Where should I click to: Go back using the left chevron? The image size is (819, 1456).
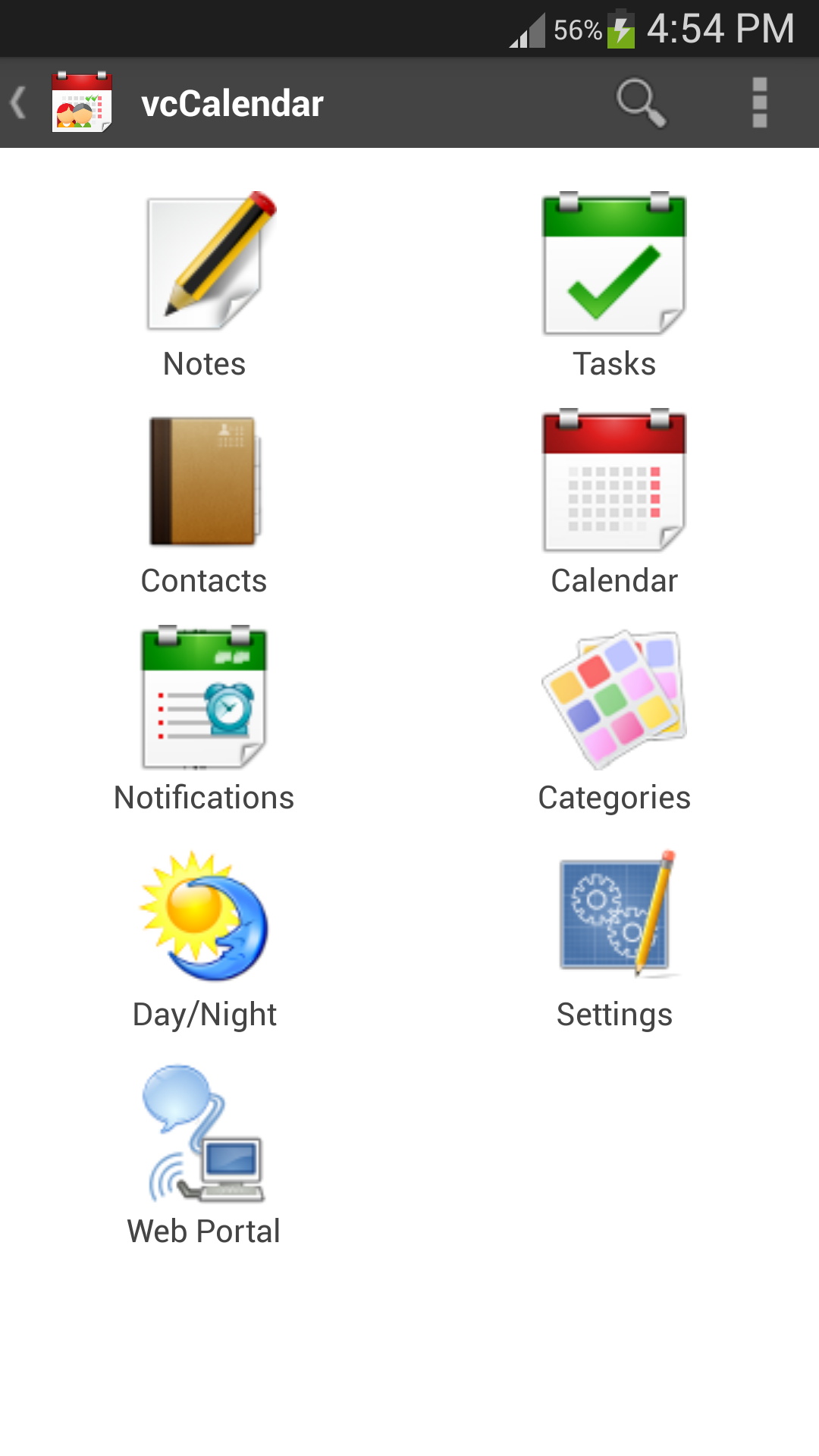(17, 102)
